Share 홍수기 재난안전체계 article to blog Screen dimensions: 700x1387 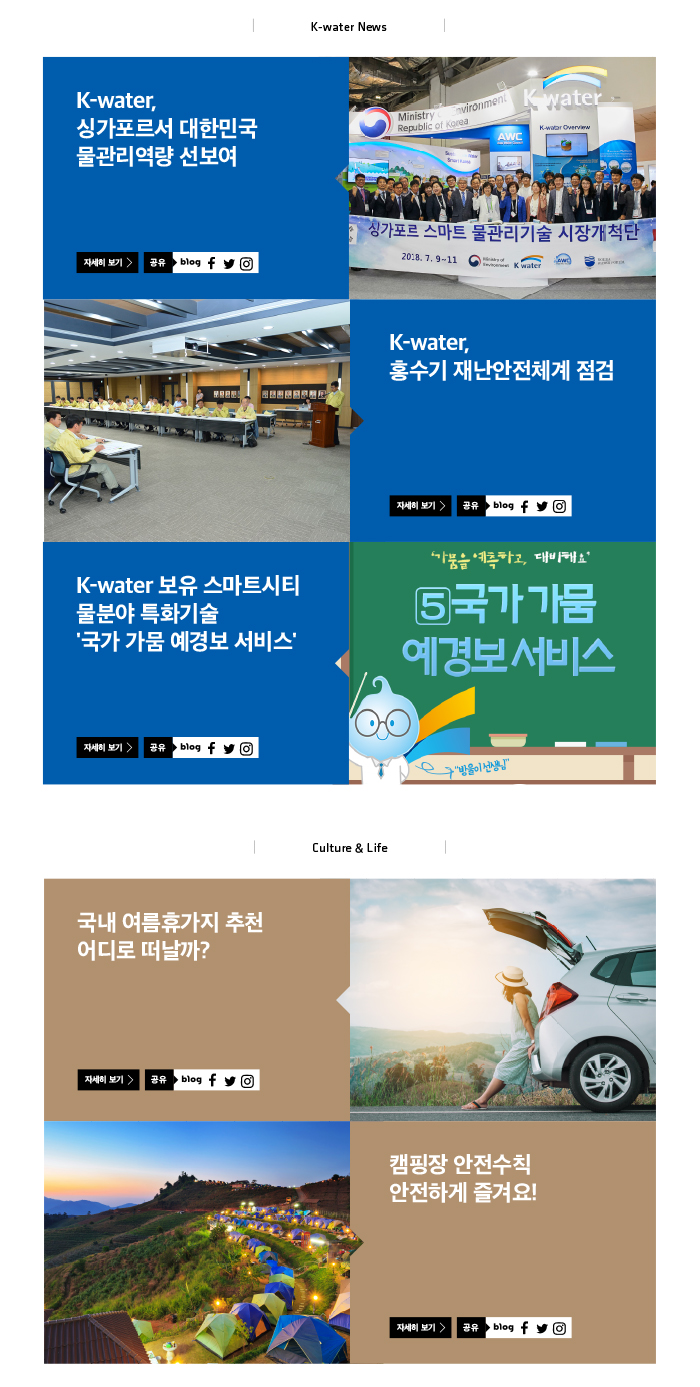tap(503, 505)
